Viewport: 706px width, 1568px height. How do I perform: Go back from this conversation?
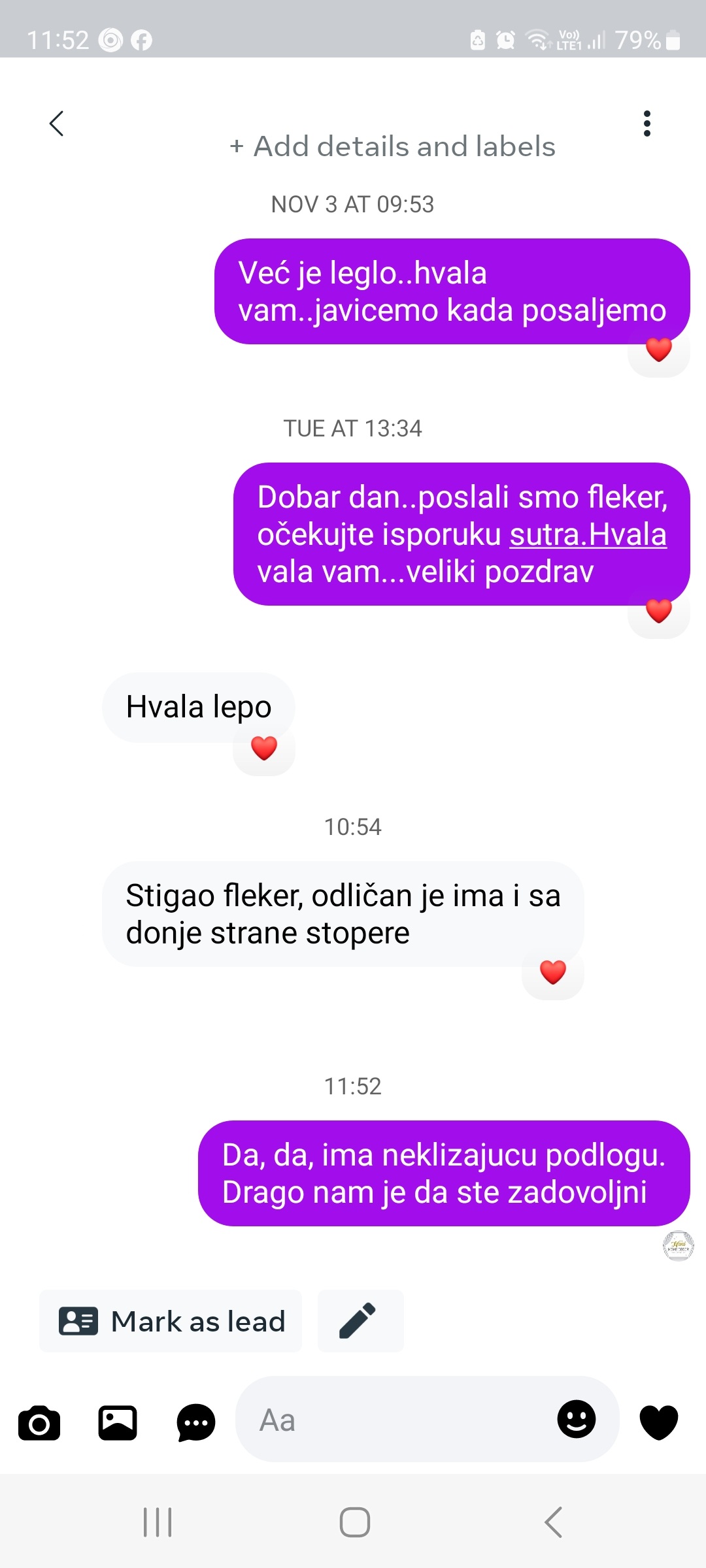coord(57,123)
